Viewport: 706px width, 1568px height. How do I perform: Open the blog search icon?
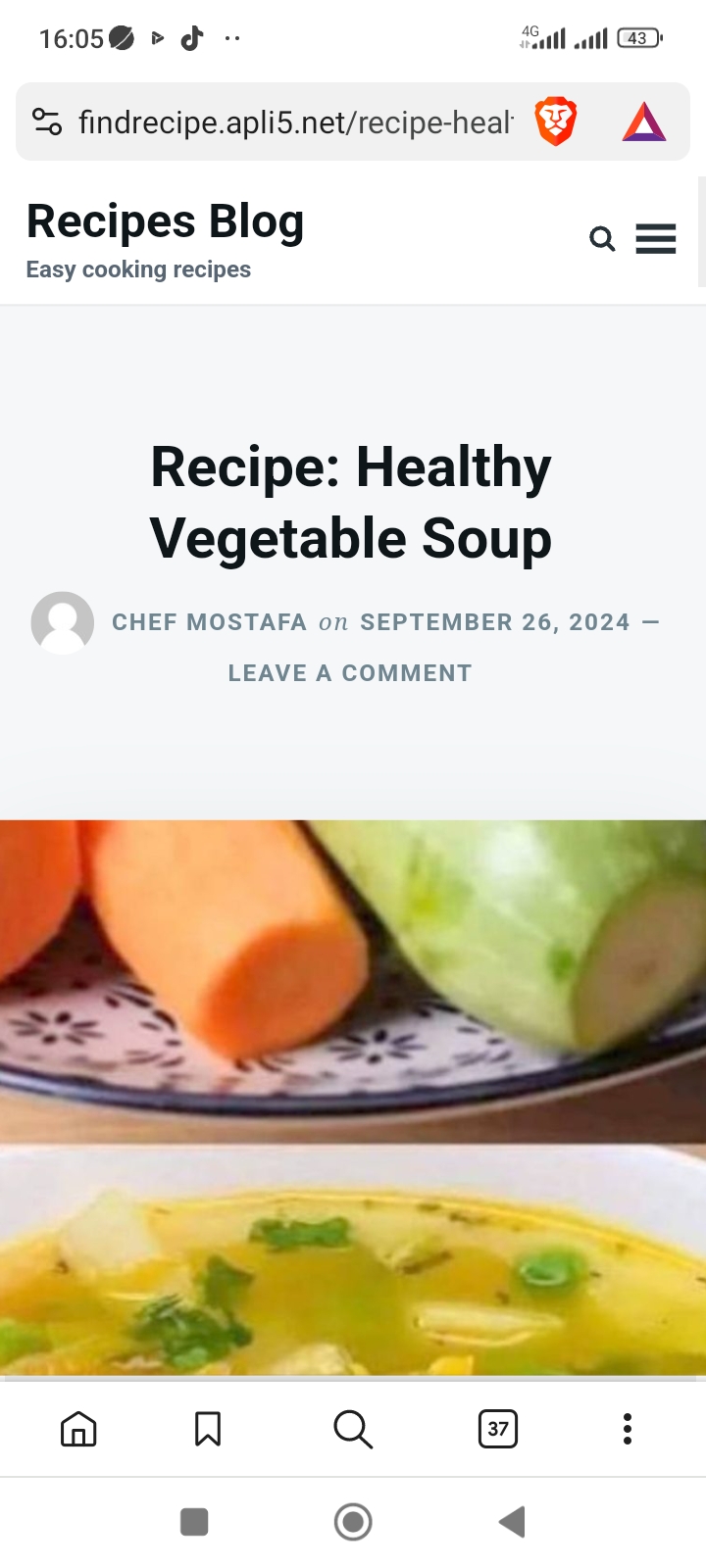click(602, 239)
